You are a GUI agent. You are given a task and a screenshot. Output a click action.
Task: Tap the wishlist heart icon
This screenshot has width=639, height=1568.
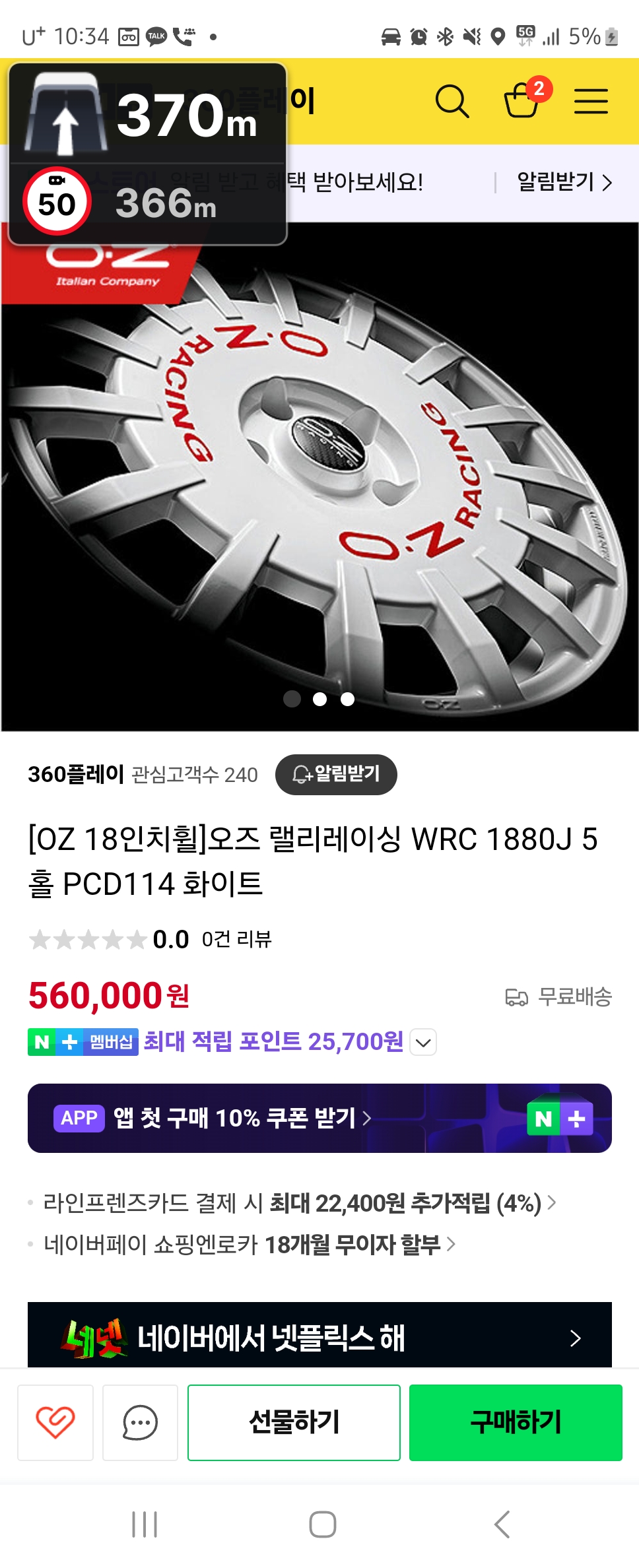[x=56, y=1423]
